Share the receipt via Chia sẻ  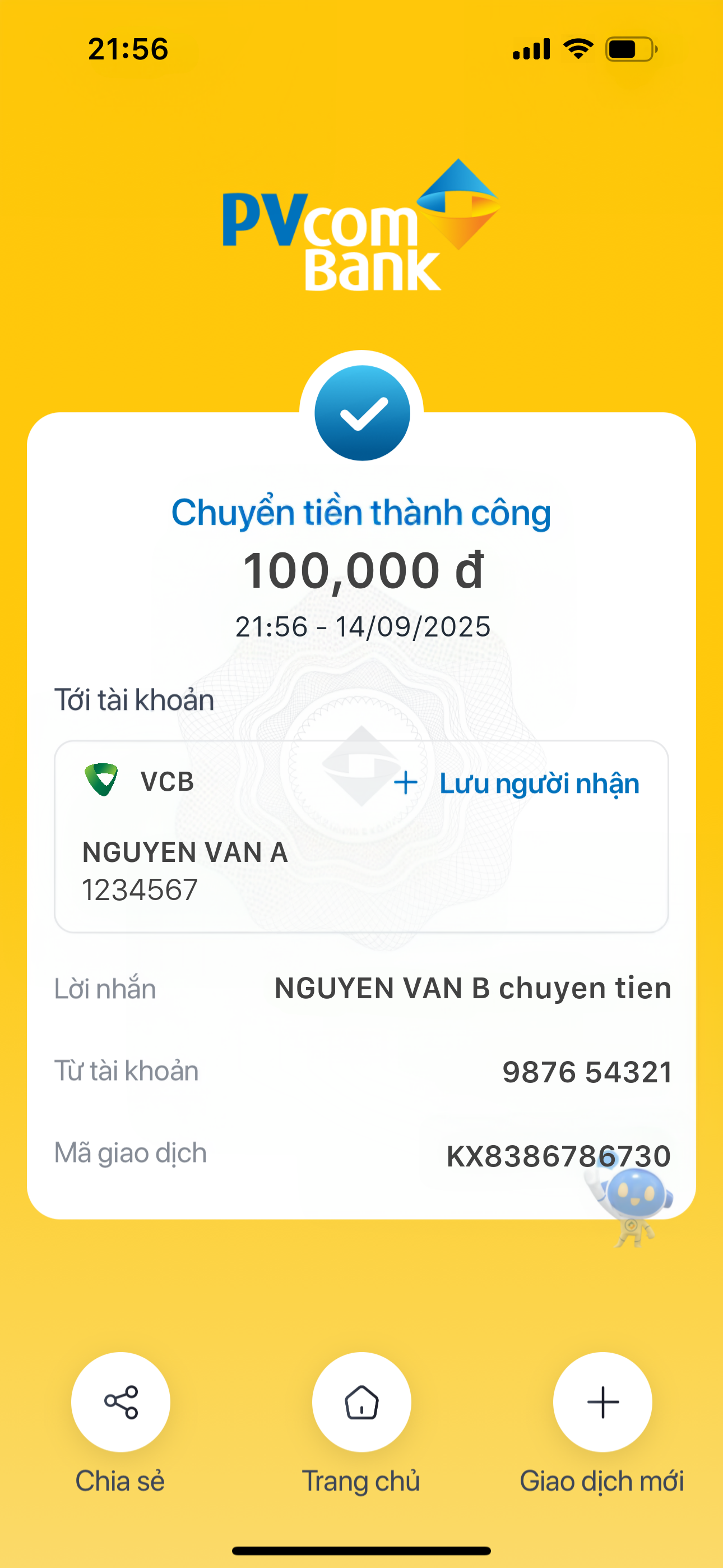pyautogui.click(x=121, y=1402)
